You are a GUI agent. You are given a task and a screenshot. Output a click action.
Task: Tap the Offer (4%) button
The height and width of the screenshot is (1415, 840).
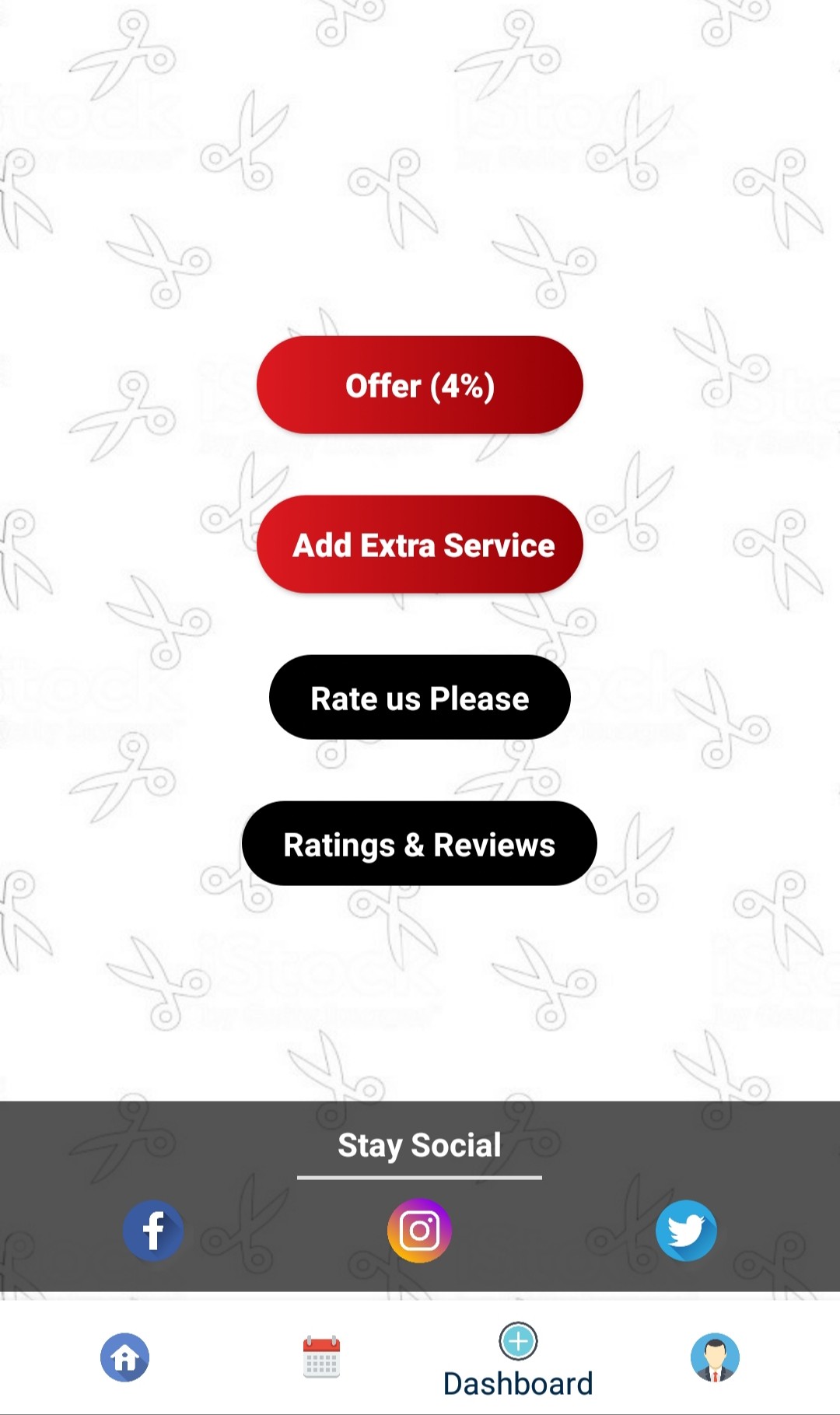tap(419, 385)
